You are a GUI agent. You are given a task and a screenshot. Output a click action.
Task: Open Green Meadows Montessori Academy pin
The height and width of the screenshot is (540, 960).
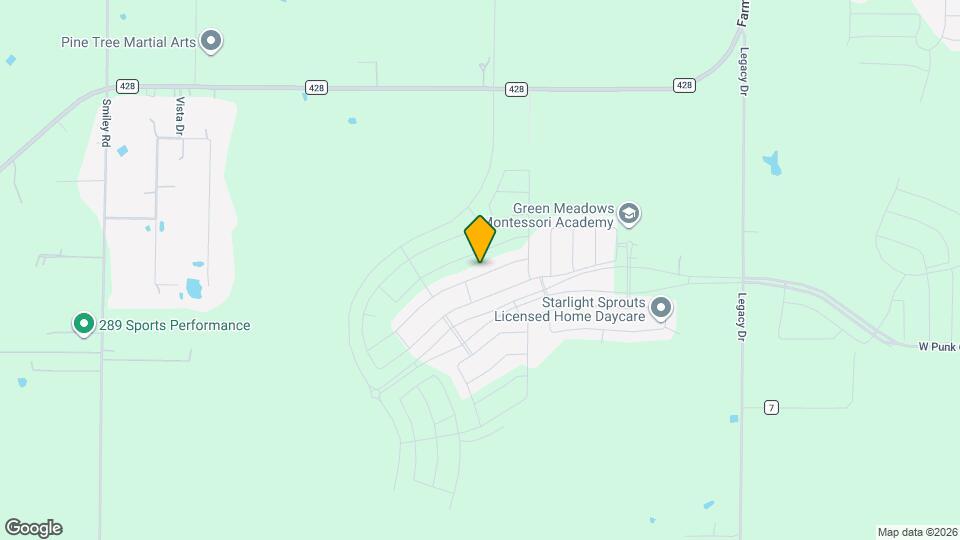point(629,212)
